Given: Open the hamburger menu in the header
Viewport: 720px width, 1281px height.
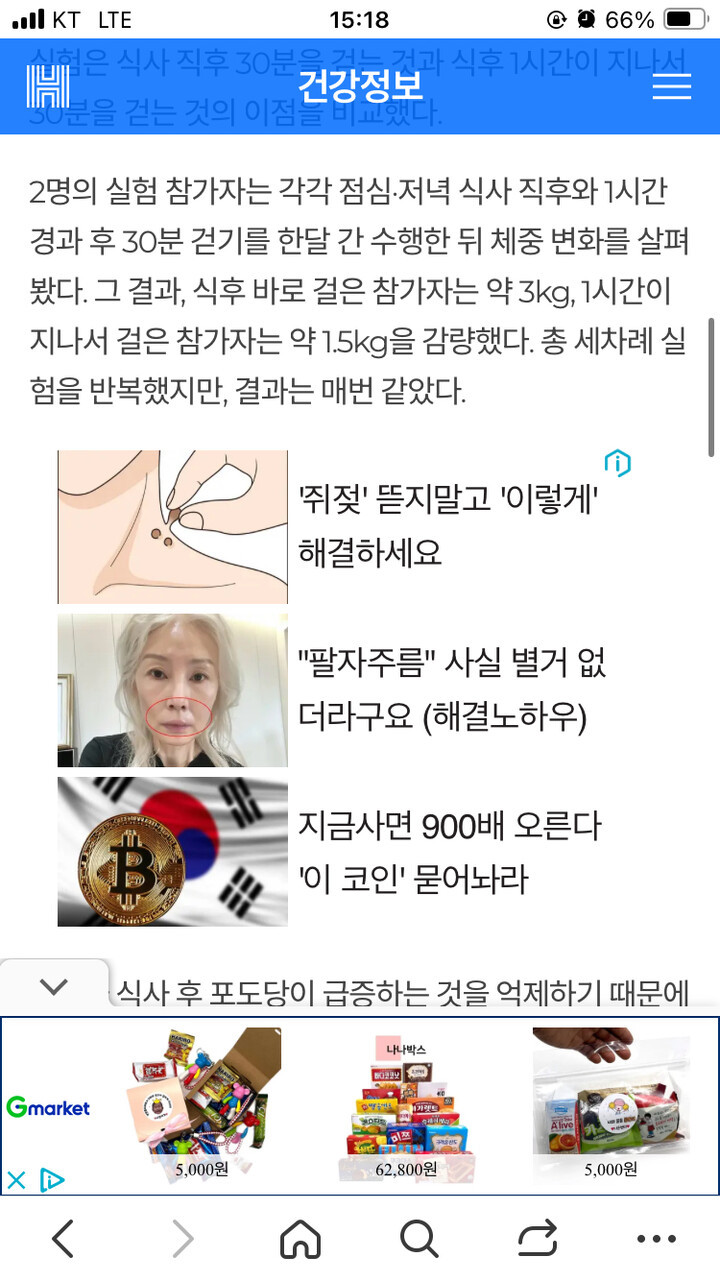Looking at the screenshot, I should [x=671, y=86].
